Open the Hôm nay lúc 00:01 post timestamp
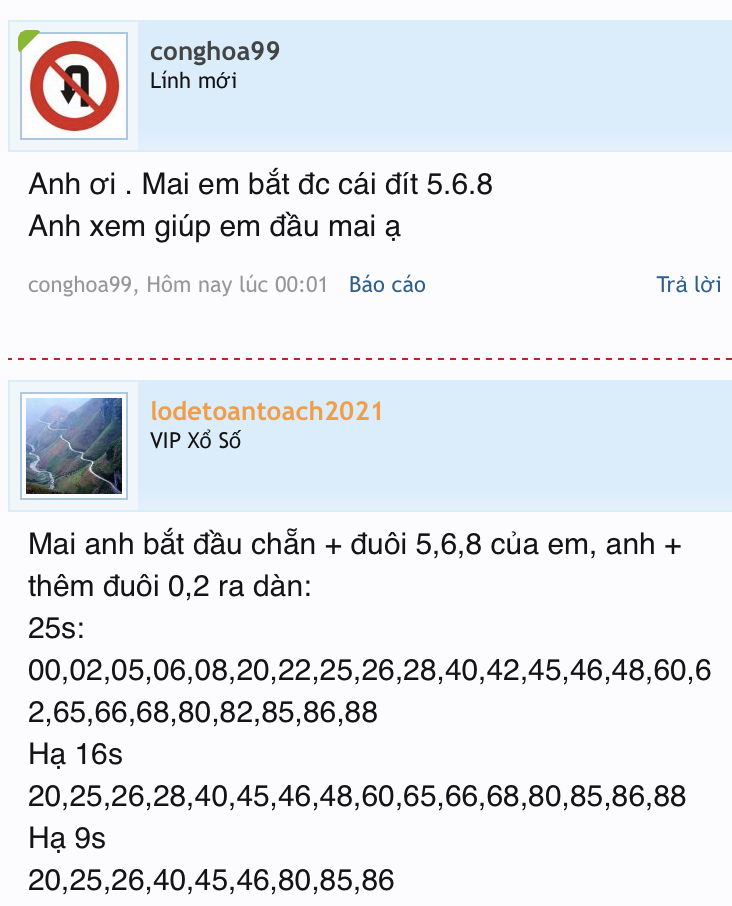This screenshot has width=732, height=906. point(237,285)
